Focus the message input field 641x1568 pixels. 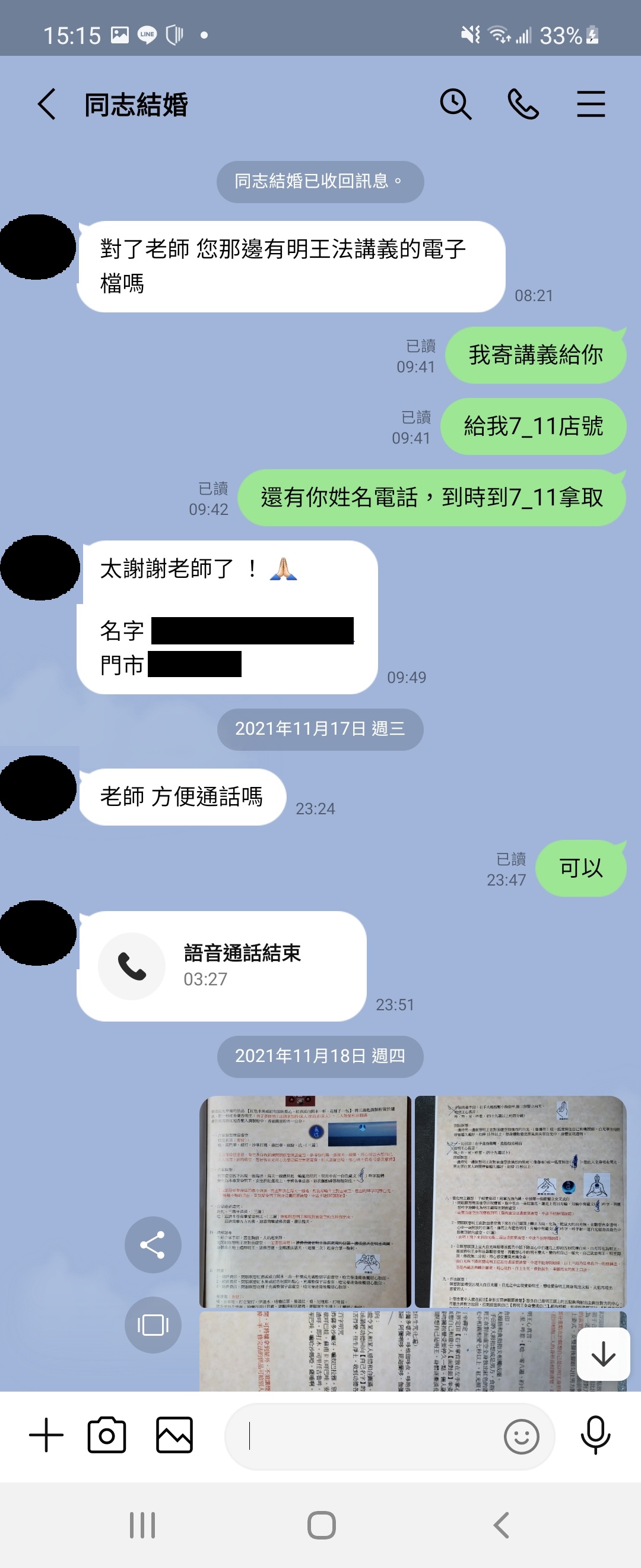pos(365,1437)
